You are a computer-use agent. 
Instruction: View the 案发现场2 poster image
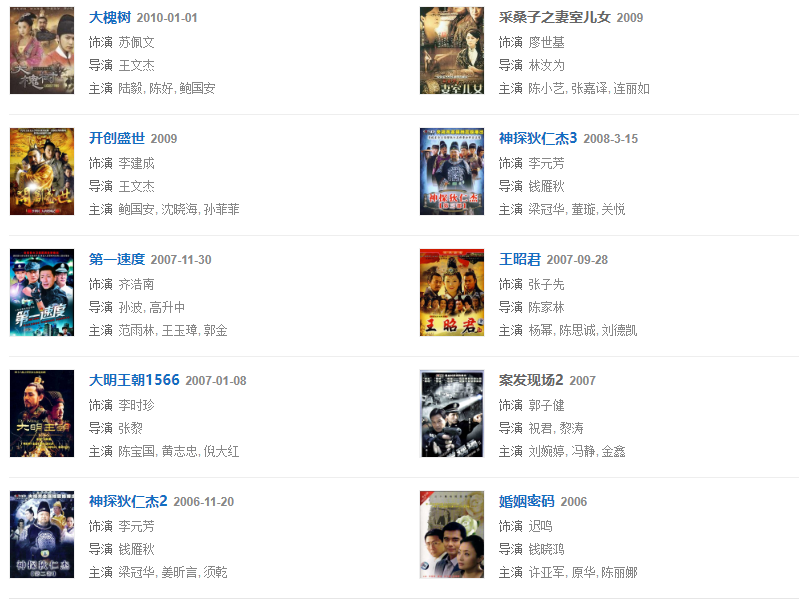452,414
